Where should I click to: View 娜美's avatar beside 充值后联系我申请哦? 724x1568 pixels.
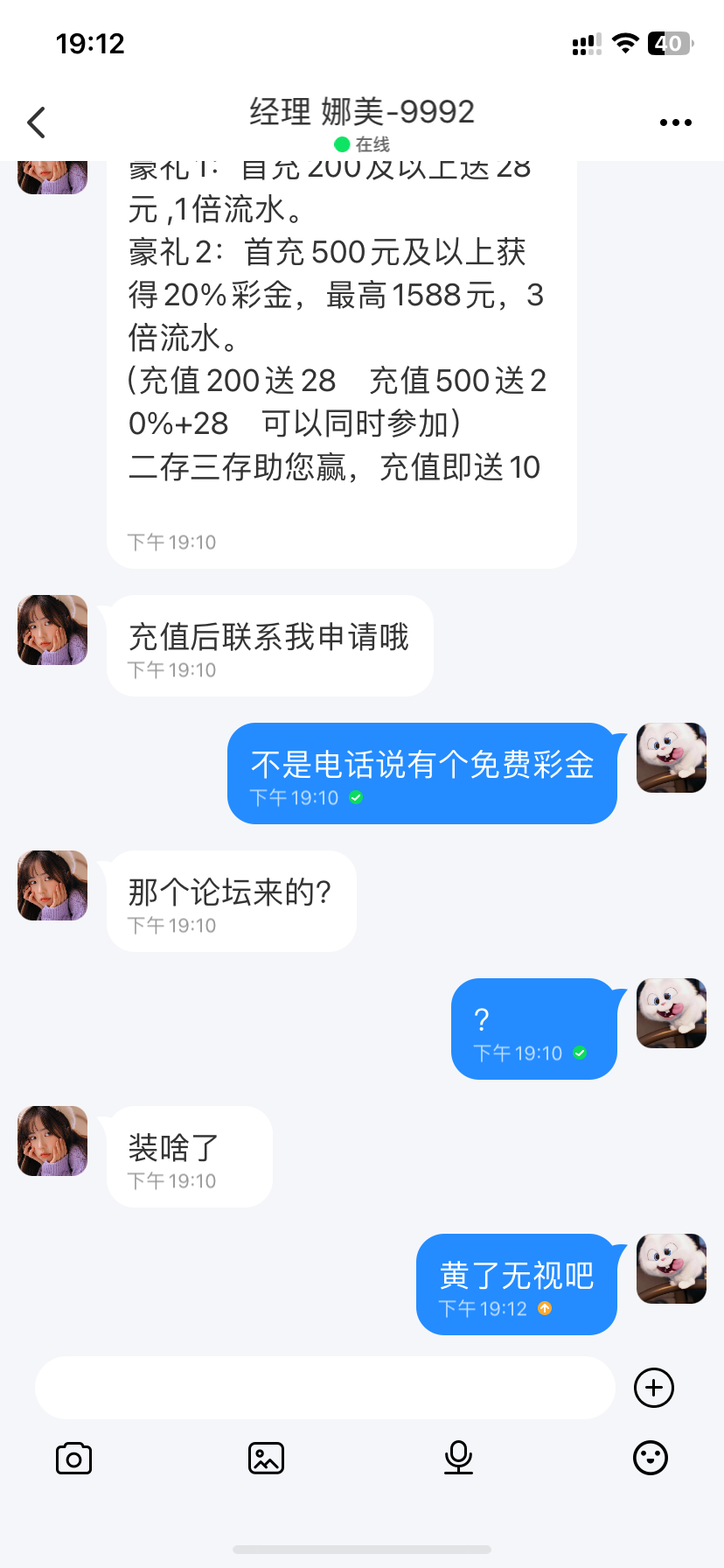click(52, 630)
